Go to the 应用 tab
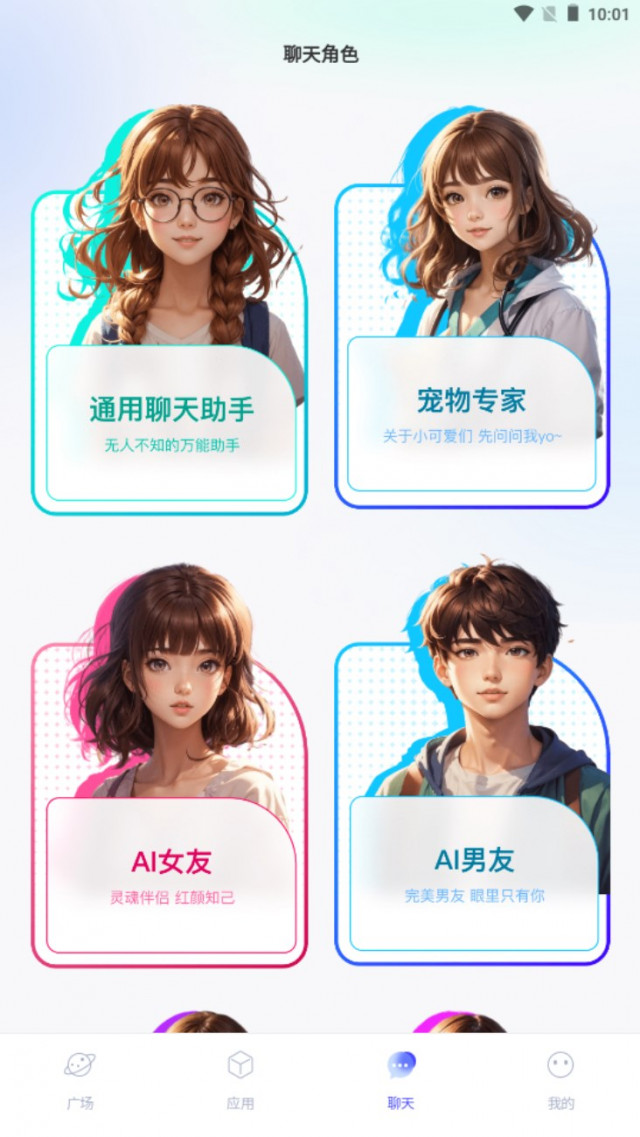 (240, 1080)
